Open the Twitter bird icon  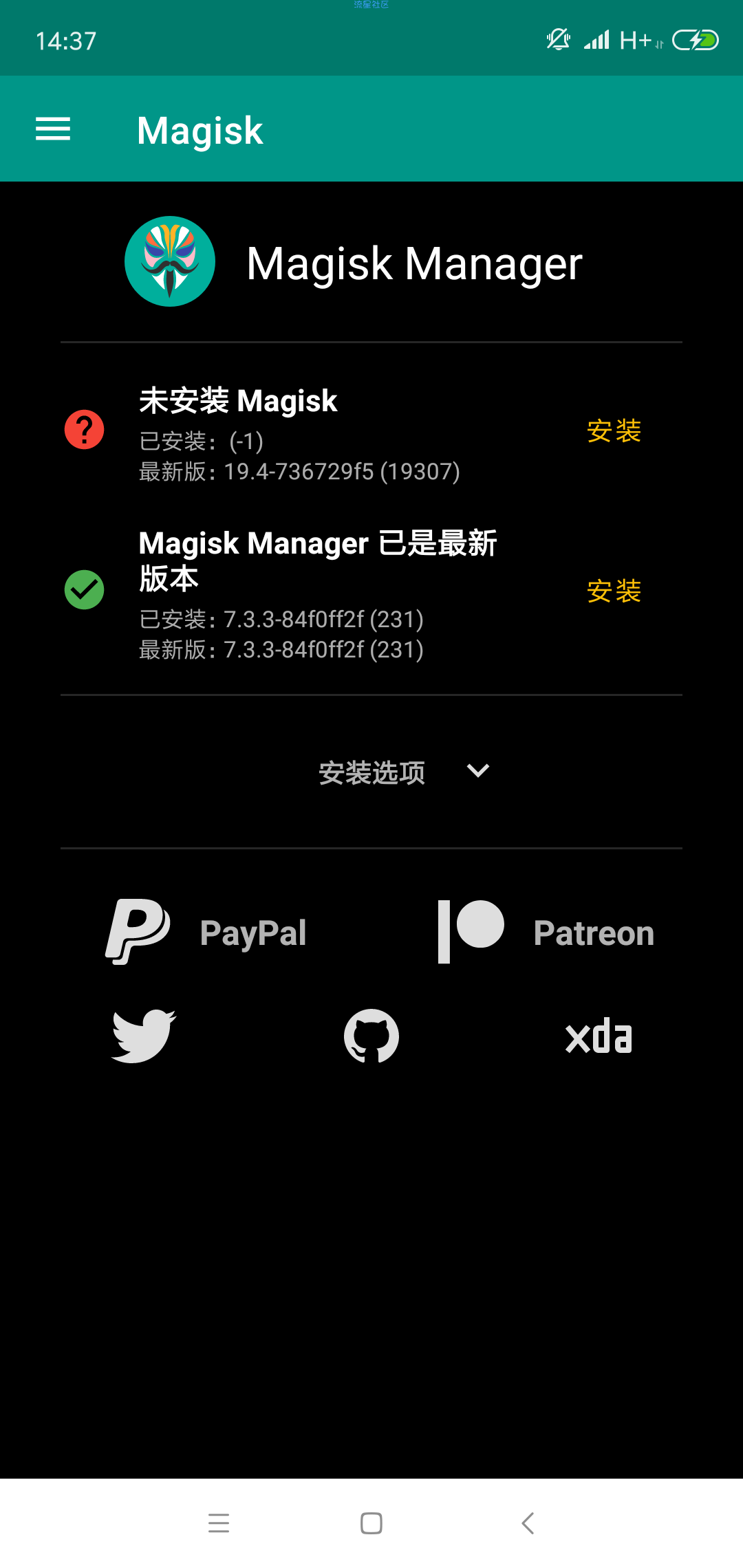coord(144,1036)
